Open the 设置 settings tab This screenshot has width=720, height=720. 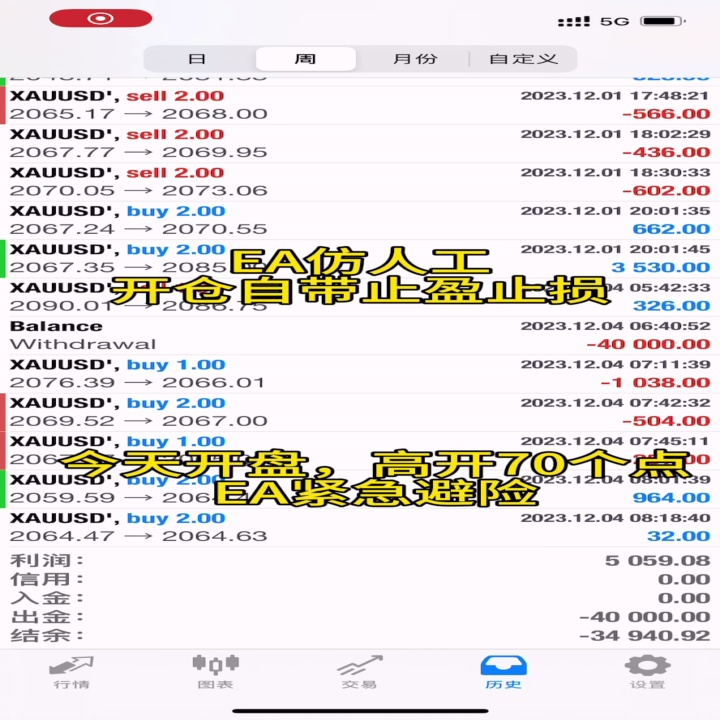click(647, 673)
